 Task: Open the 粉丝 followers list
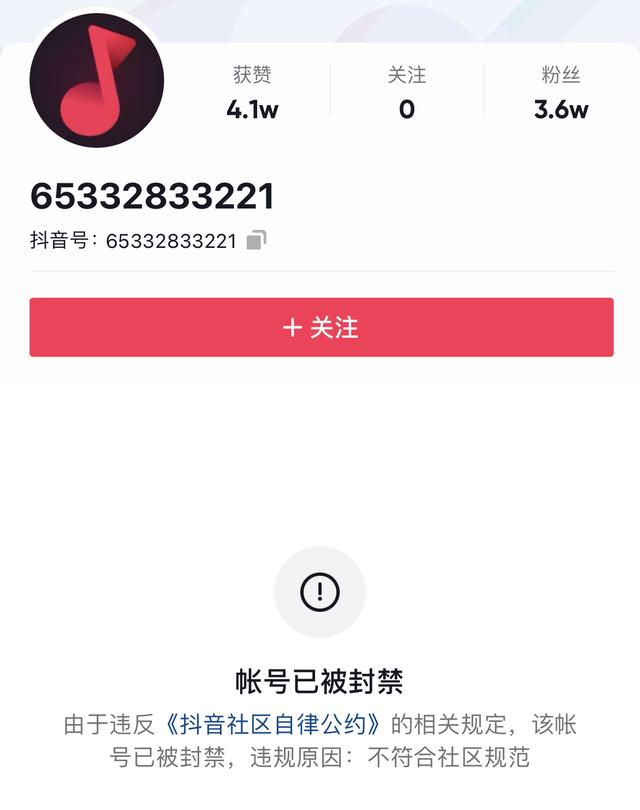tap(561, 93)
